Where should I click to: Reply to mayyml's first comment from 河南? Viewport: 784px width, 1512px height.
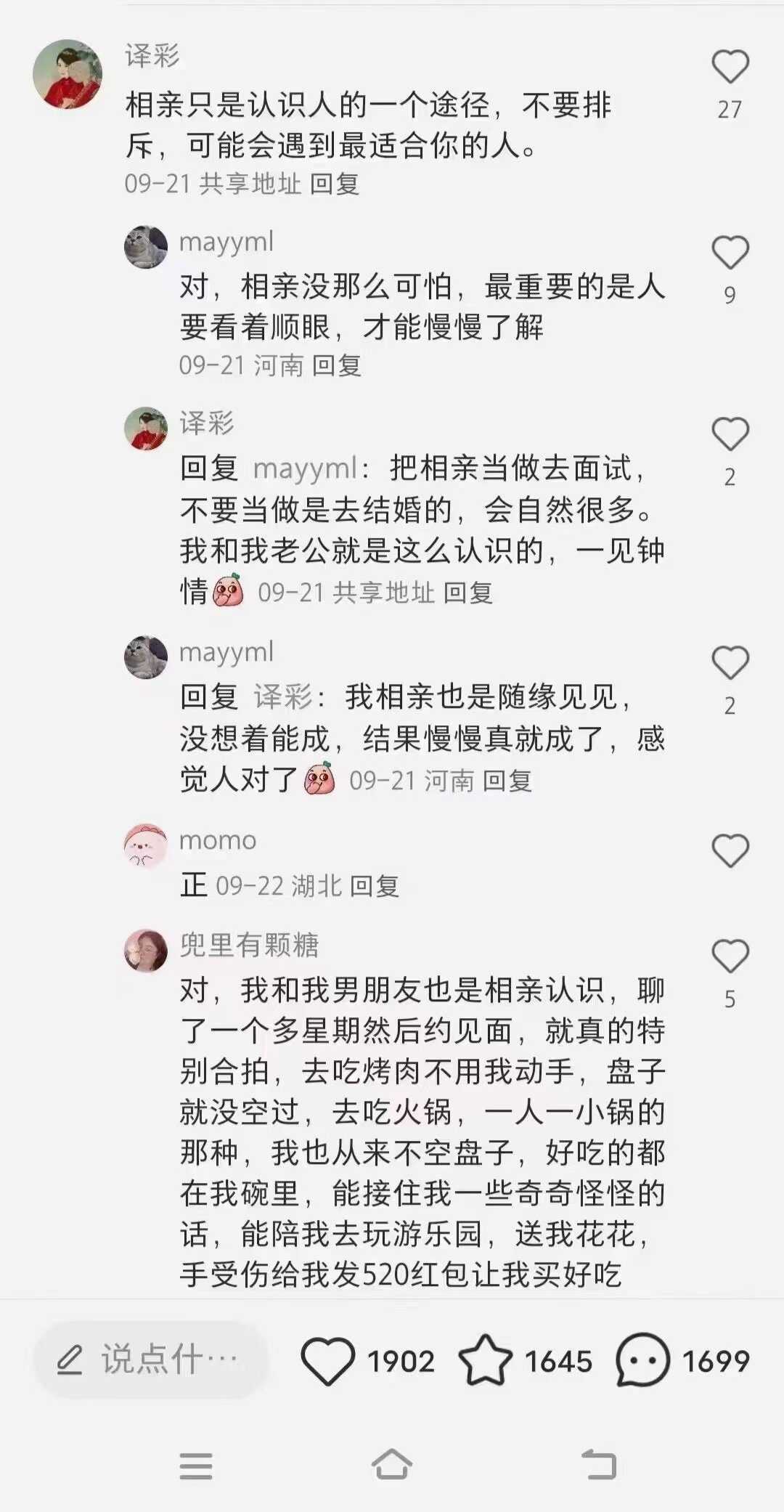point(337,365)
